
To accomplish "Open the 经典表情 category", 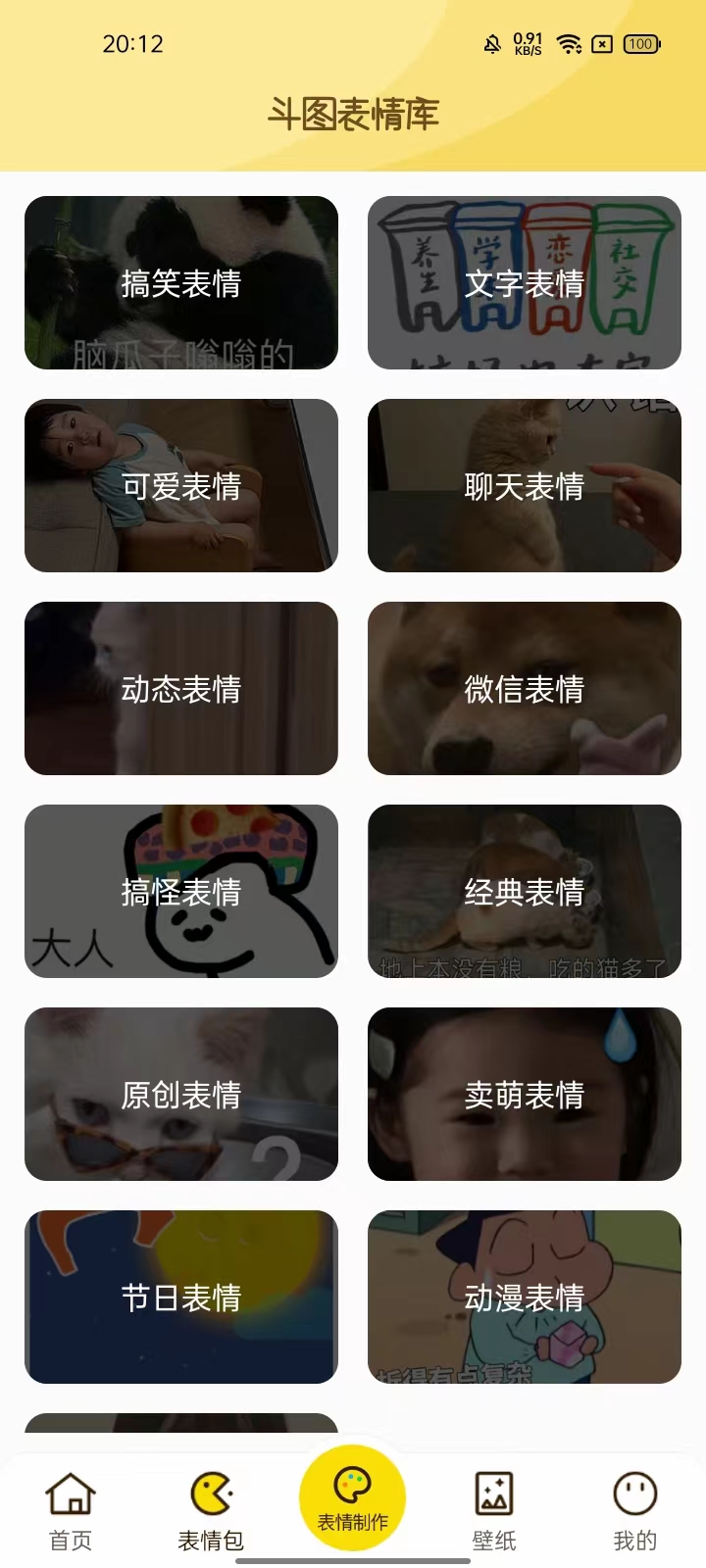I will tap(525, 892).
